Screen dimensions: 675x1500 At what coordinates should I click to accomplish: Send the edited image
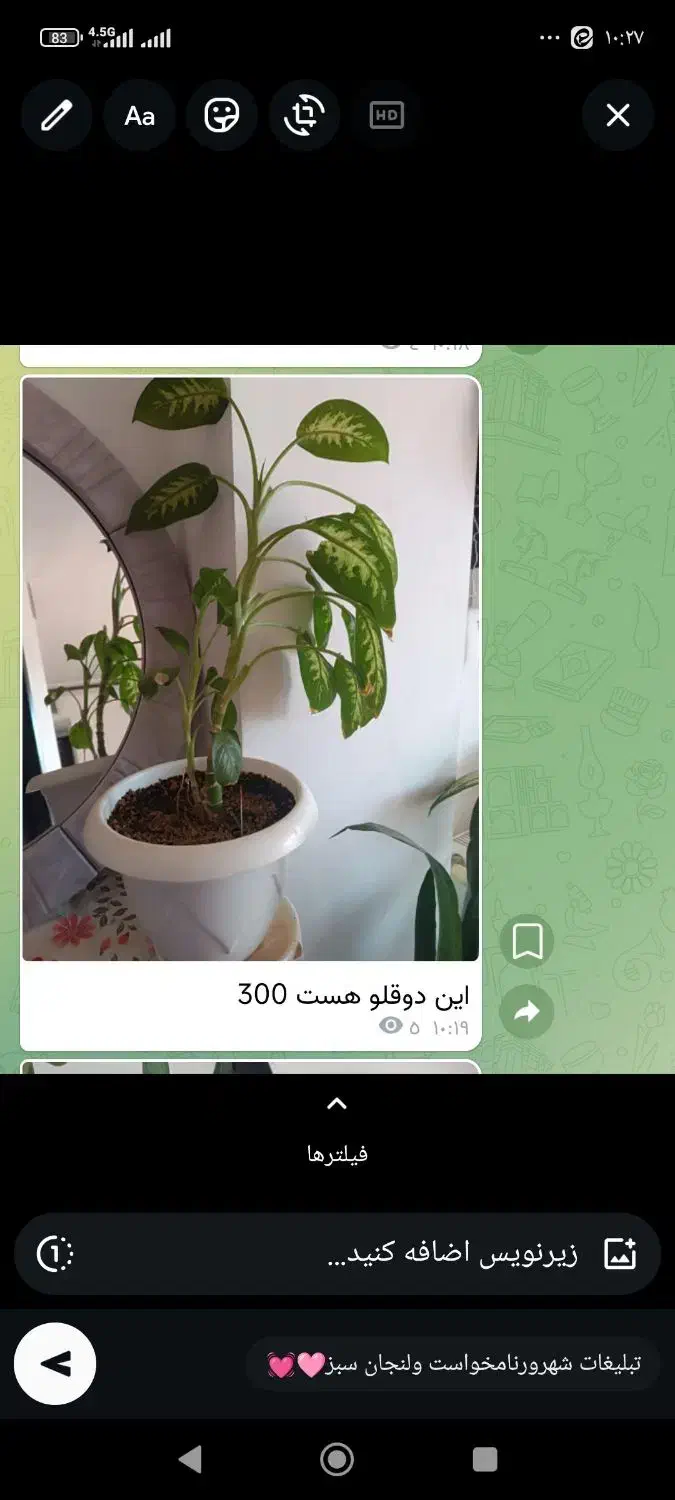pyautogui.click(x=55, y=1364)
